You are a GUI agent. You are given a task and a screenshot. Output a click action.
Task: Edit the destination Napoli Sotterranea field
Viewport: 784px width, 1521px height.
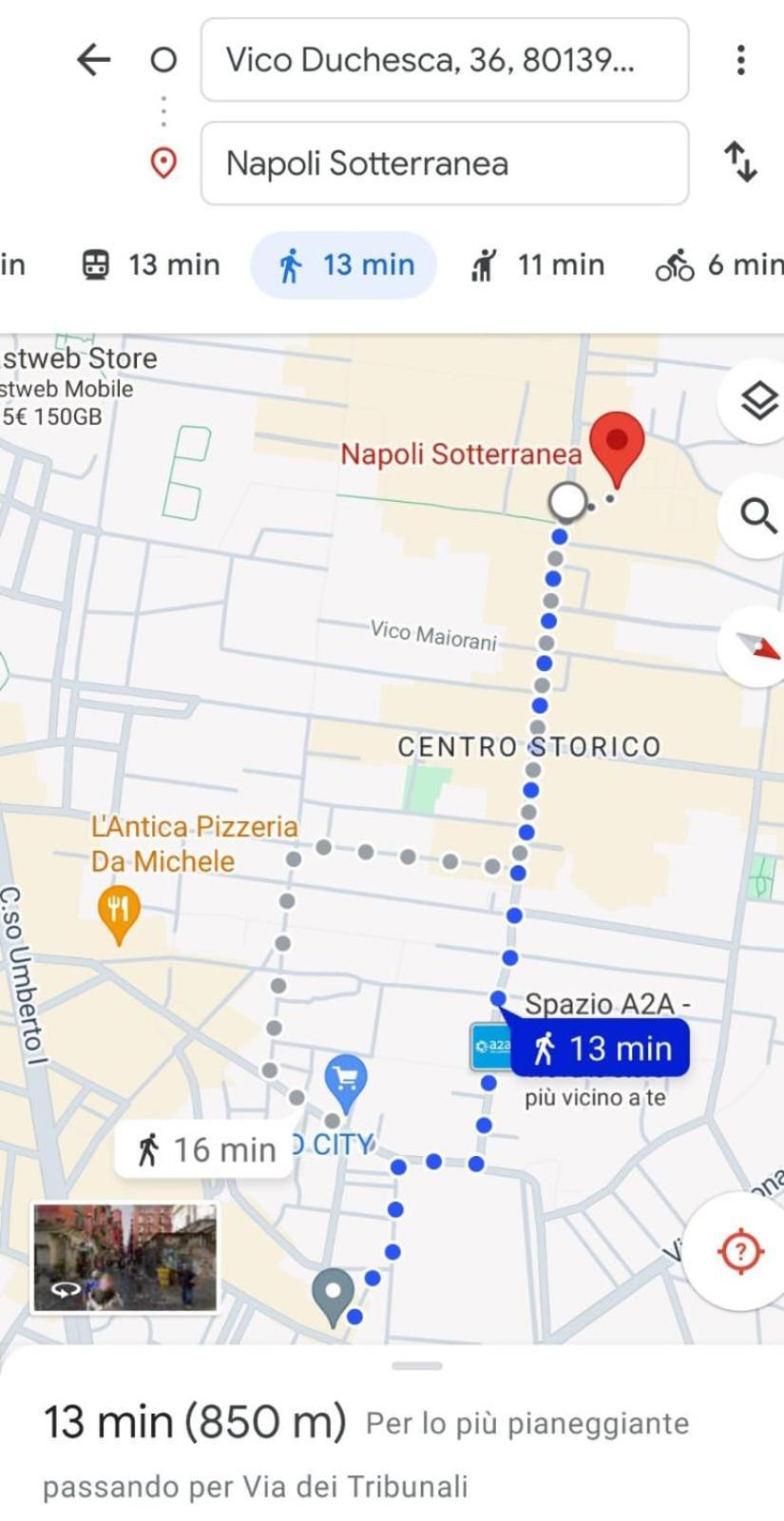[x=444, y=164]
